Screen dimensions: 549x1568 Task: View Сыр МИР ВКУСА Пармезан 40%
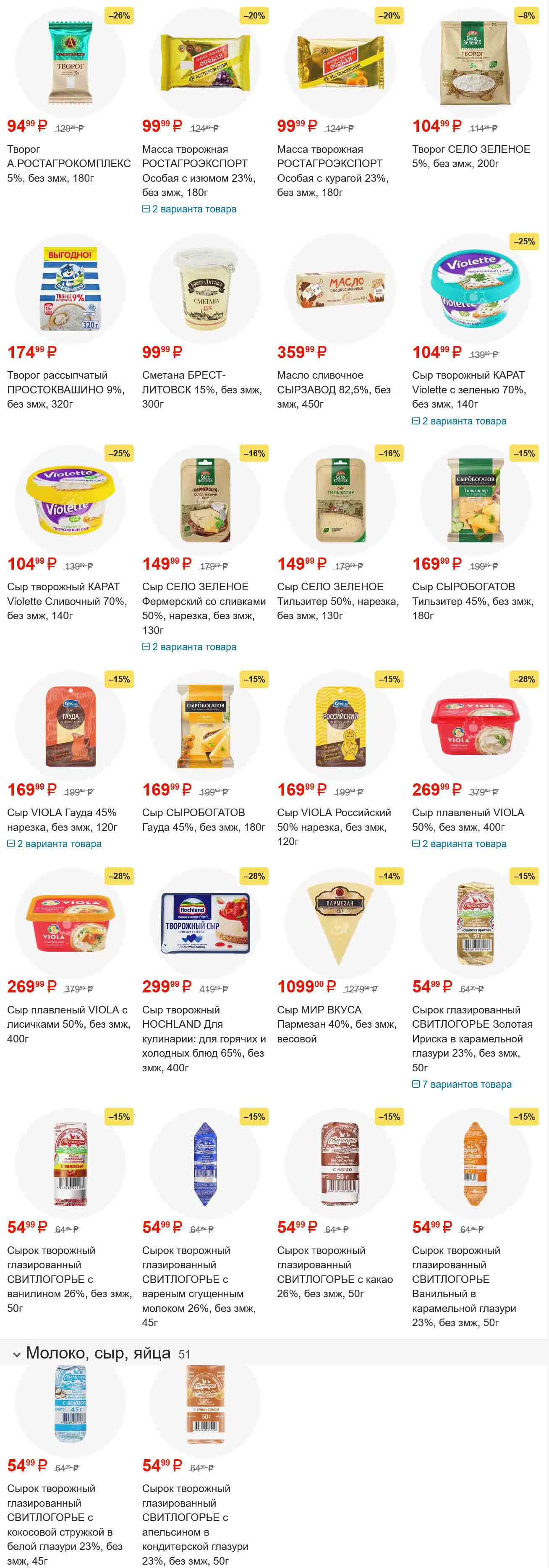point(337,1024)
